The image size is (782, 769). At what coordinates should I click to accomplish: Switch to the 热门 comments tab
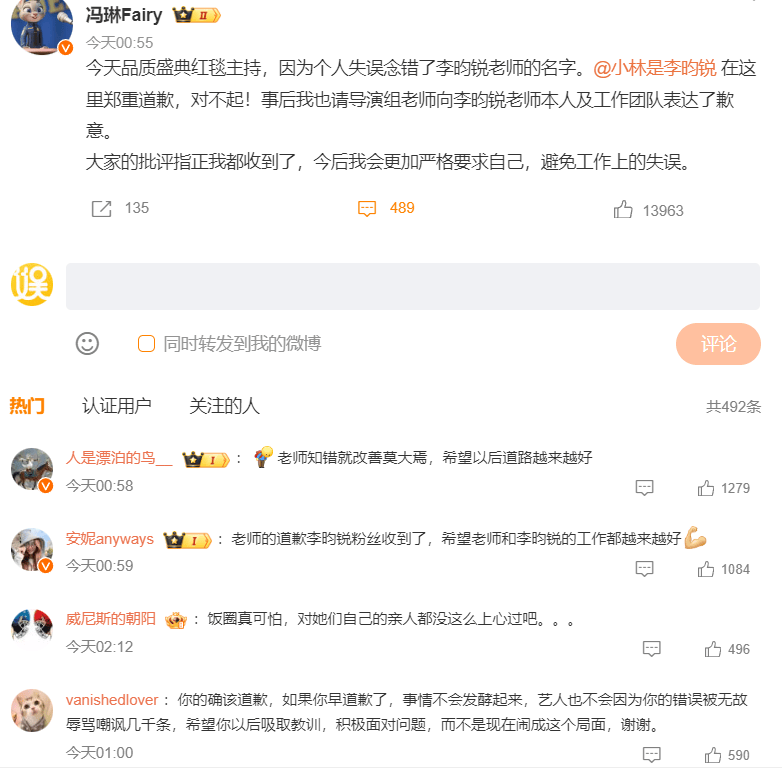pos(27,406)
